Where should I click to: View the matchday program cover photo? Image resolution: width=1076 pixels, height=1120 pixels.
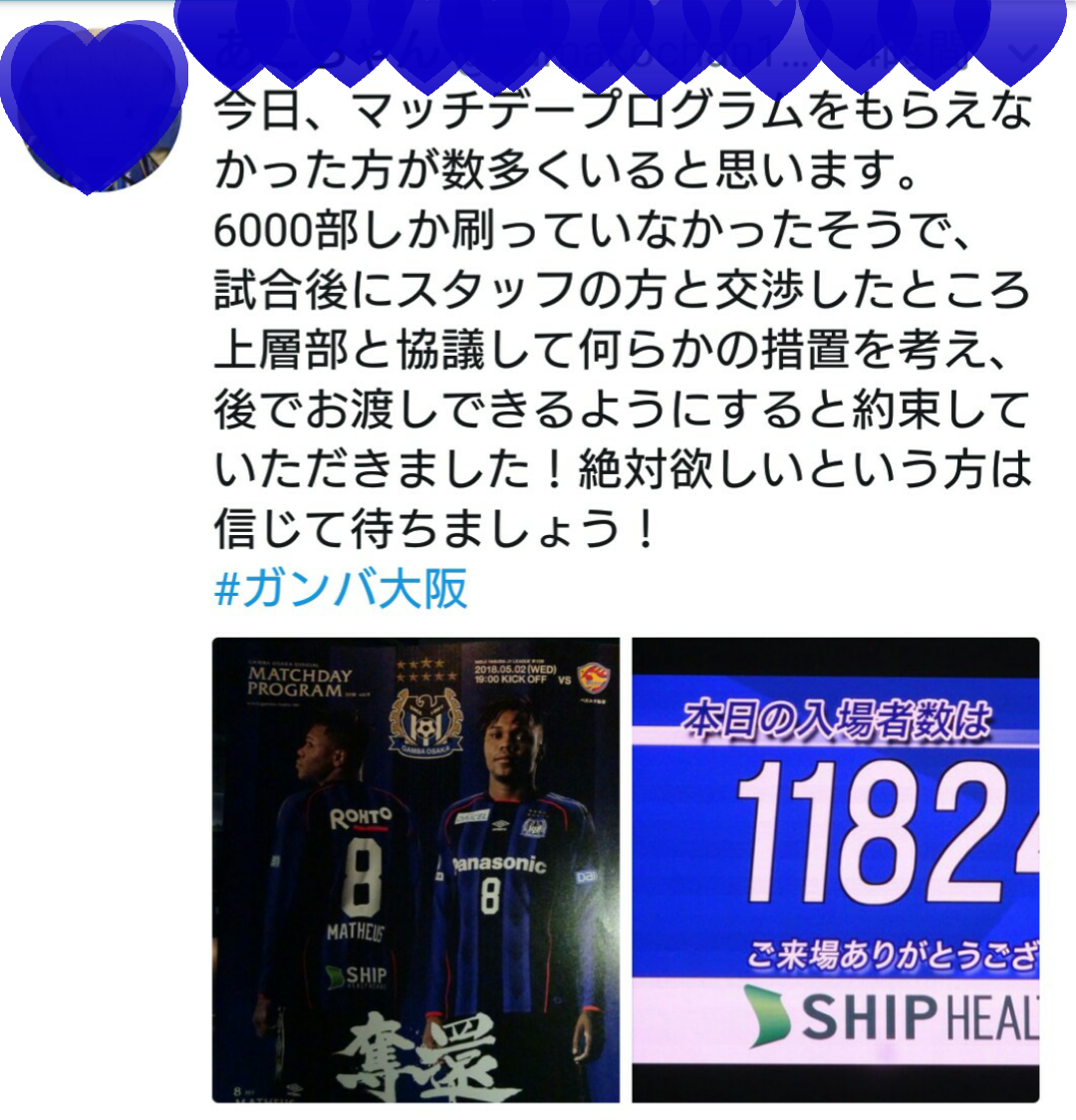coord(415,869)
